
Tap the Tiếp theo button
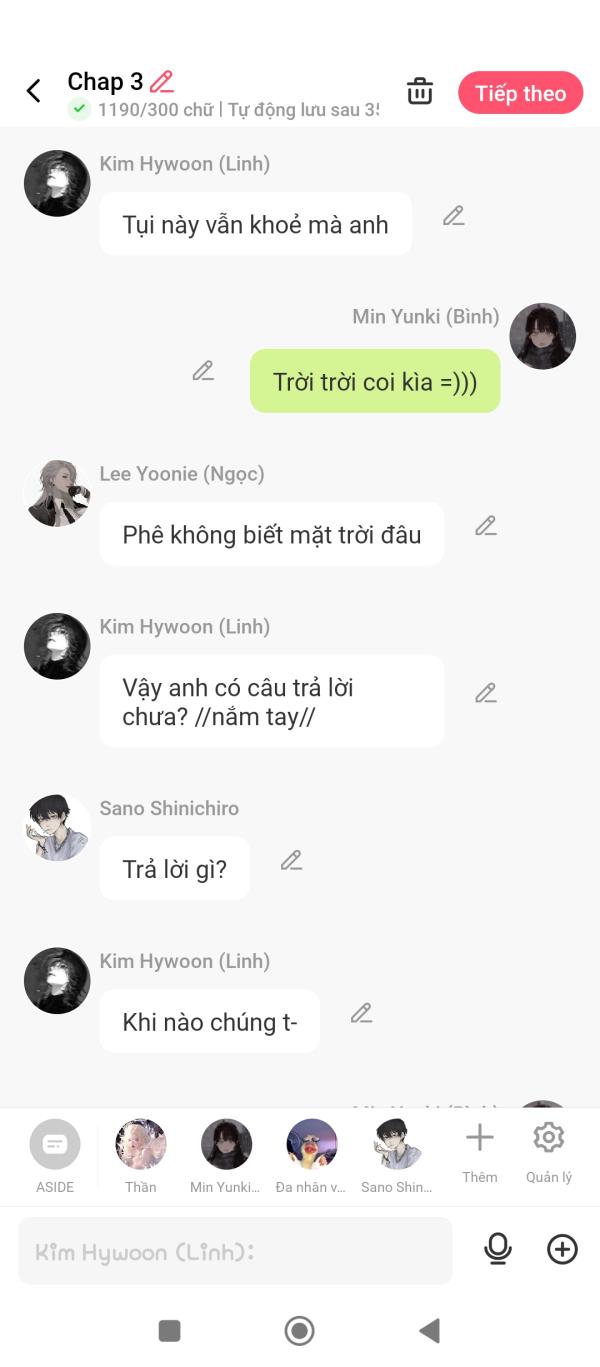pyautogui.click(x=520, y=93)
